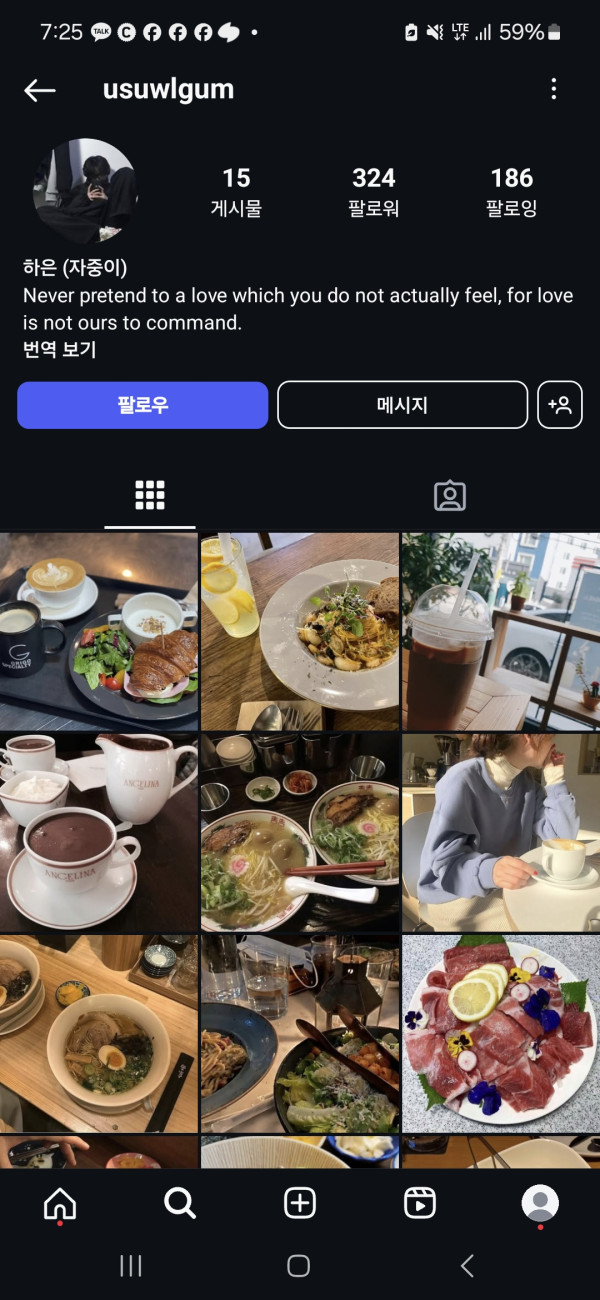This screenshot has width=600, height=1300.
Task: Open the pasta and lemonade post
Action: (300, 631)
